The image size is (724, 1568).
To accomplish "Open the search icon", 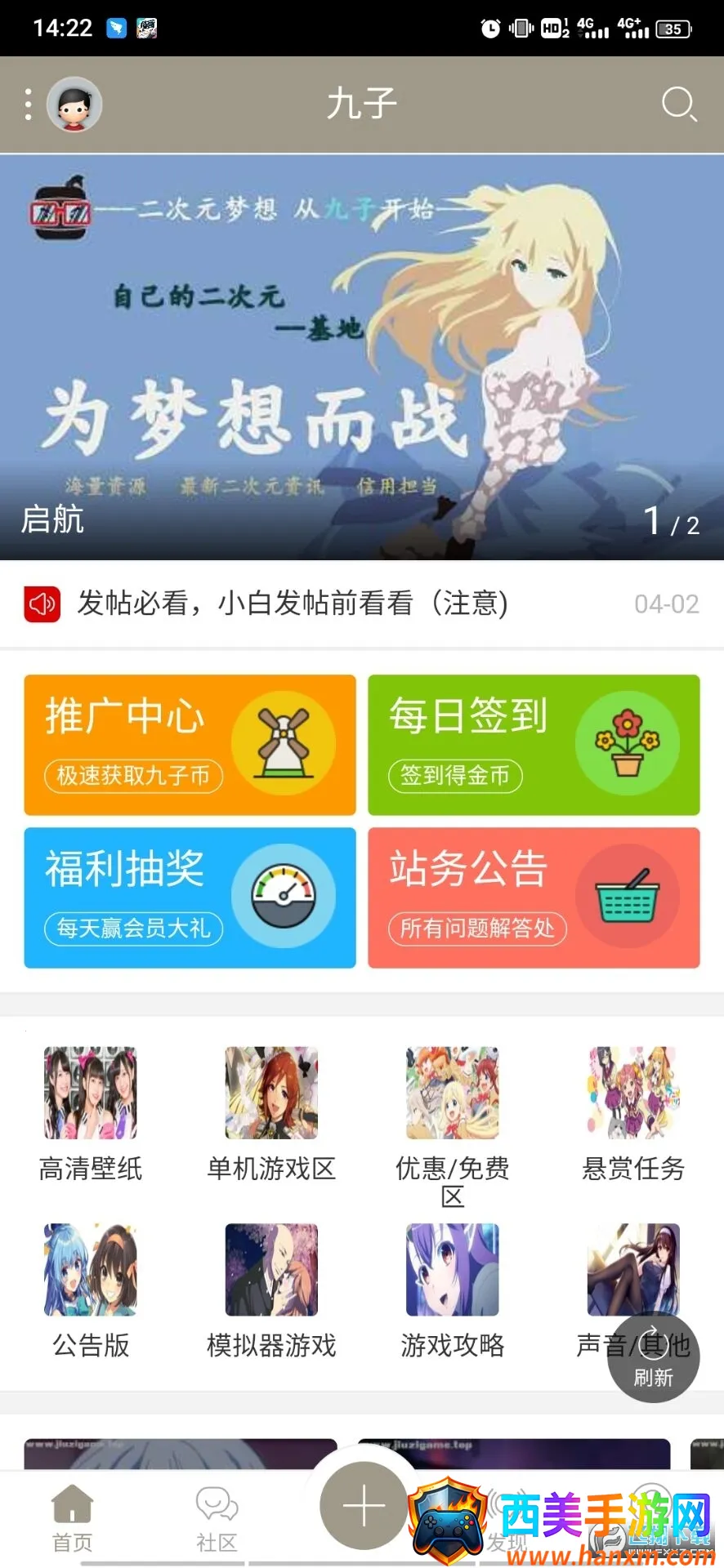I will (678, 105).
